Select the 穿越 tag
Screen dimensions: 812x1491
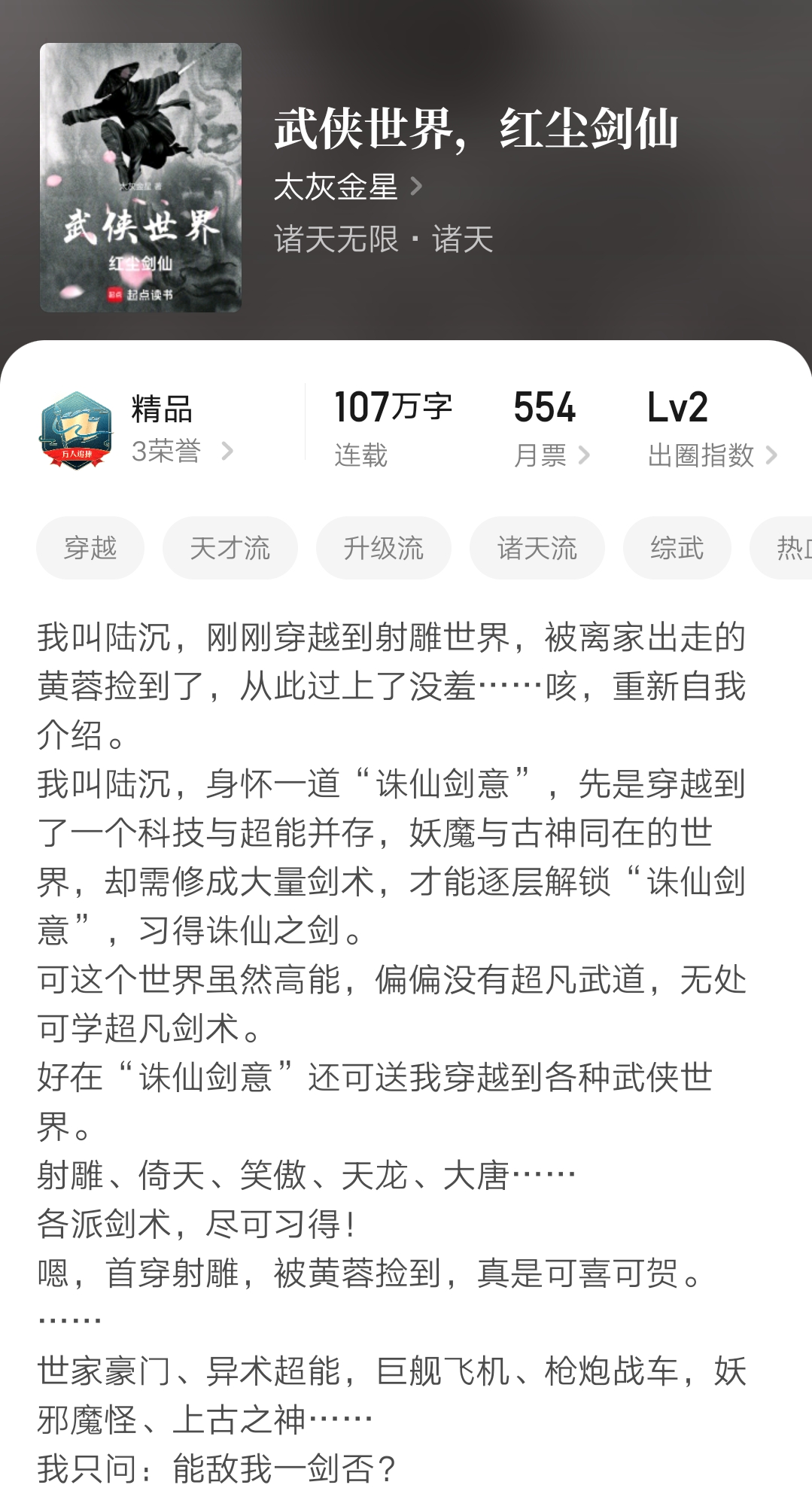click(90, 549)
